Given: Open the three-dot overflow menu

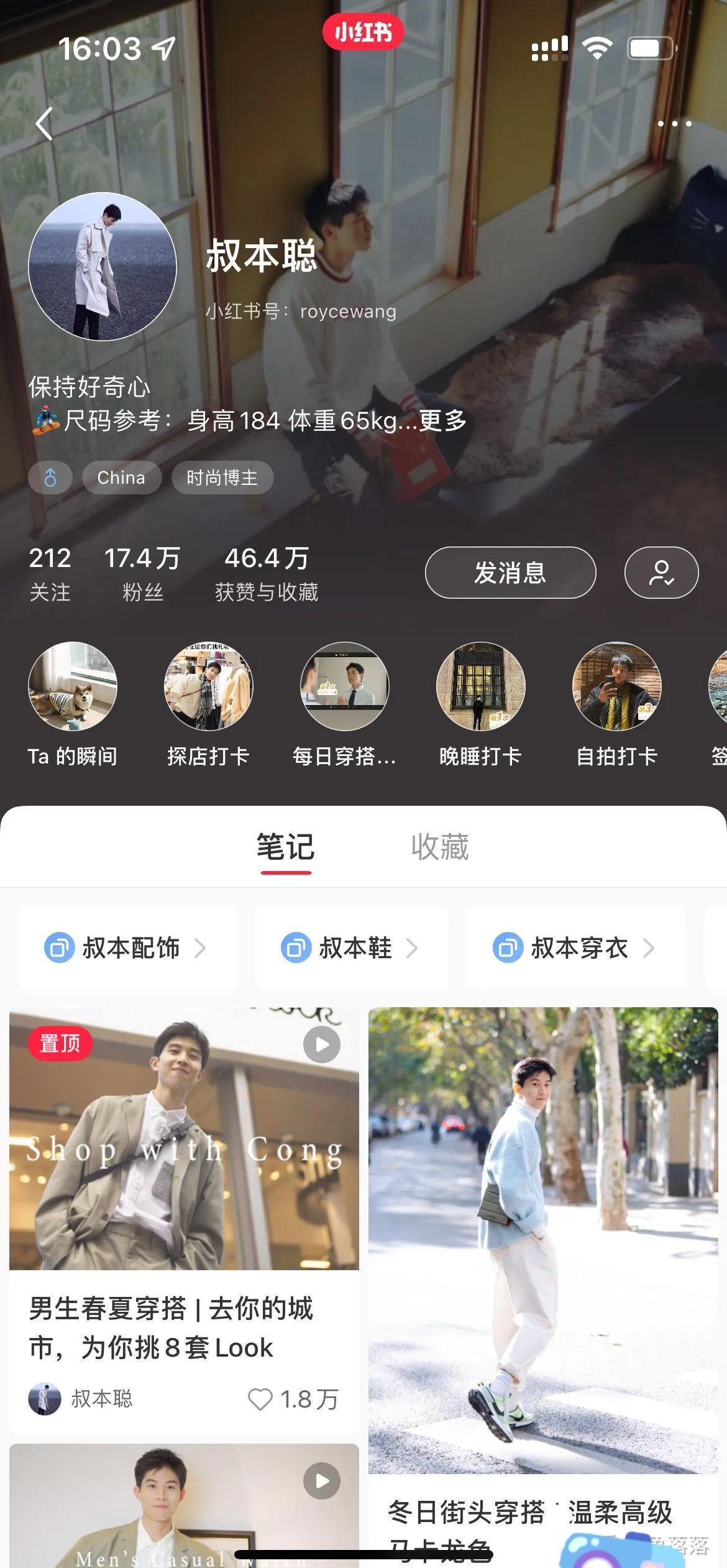Looking at the screenshot, I should 674,124.
